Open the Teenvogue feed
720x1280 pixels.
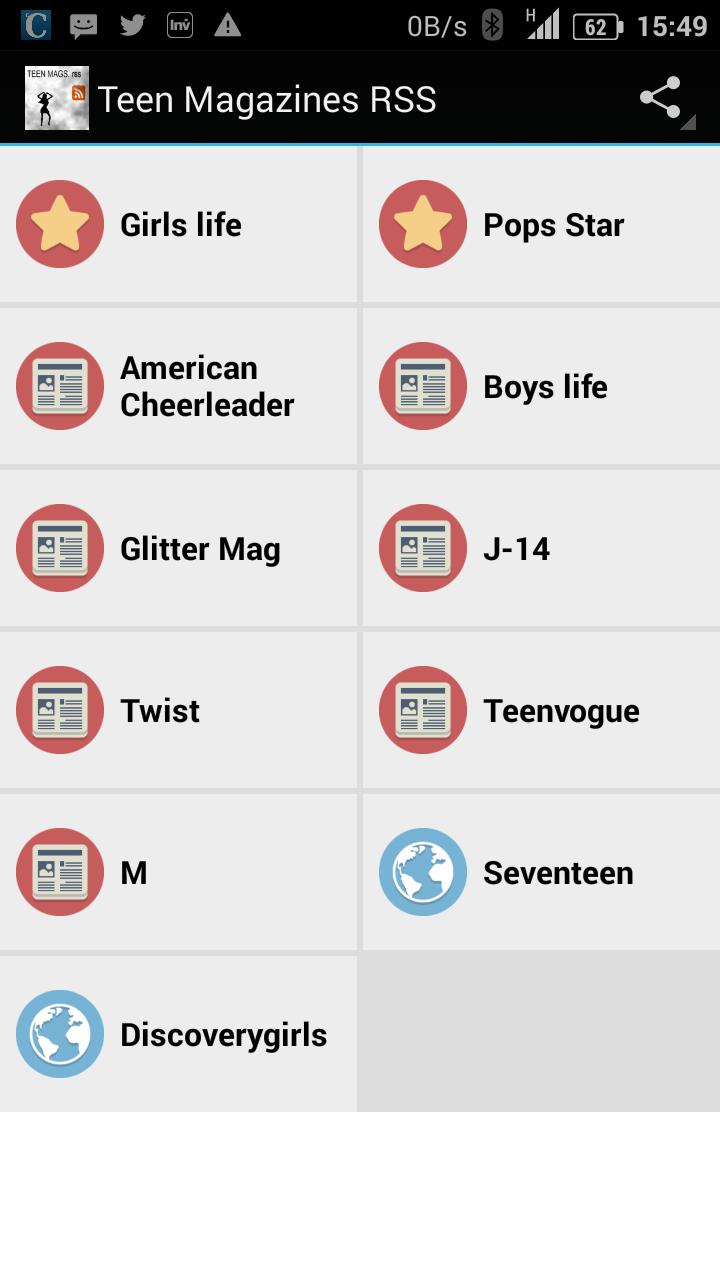540,710
